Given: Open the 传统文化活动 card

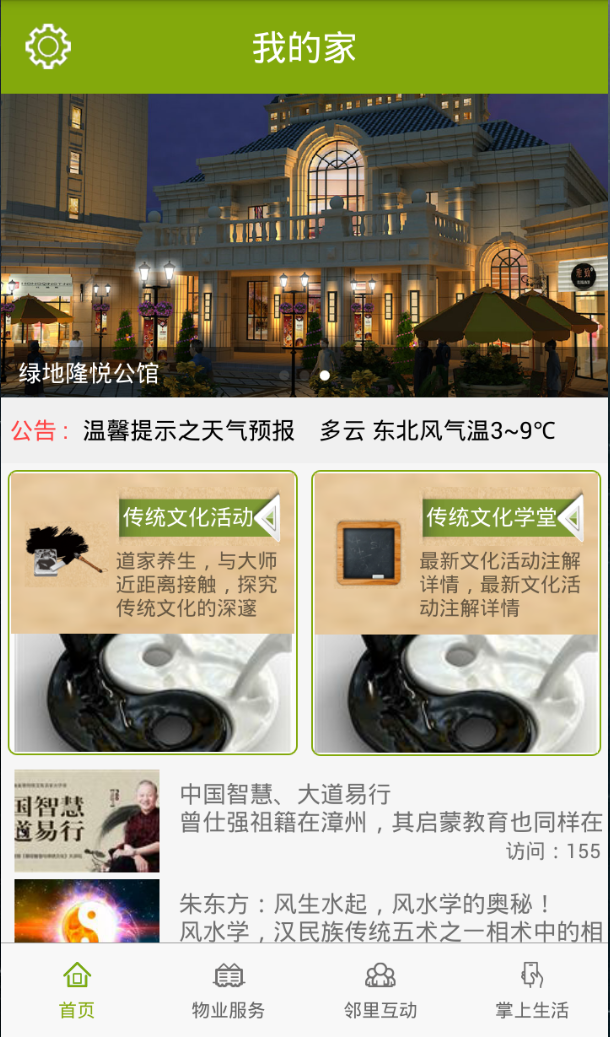Looking at the screenshot, I should (153, 612).
